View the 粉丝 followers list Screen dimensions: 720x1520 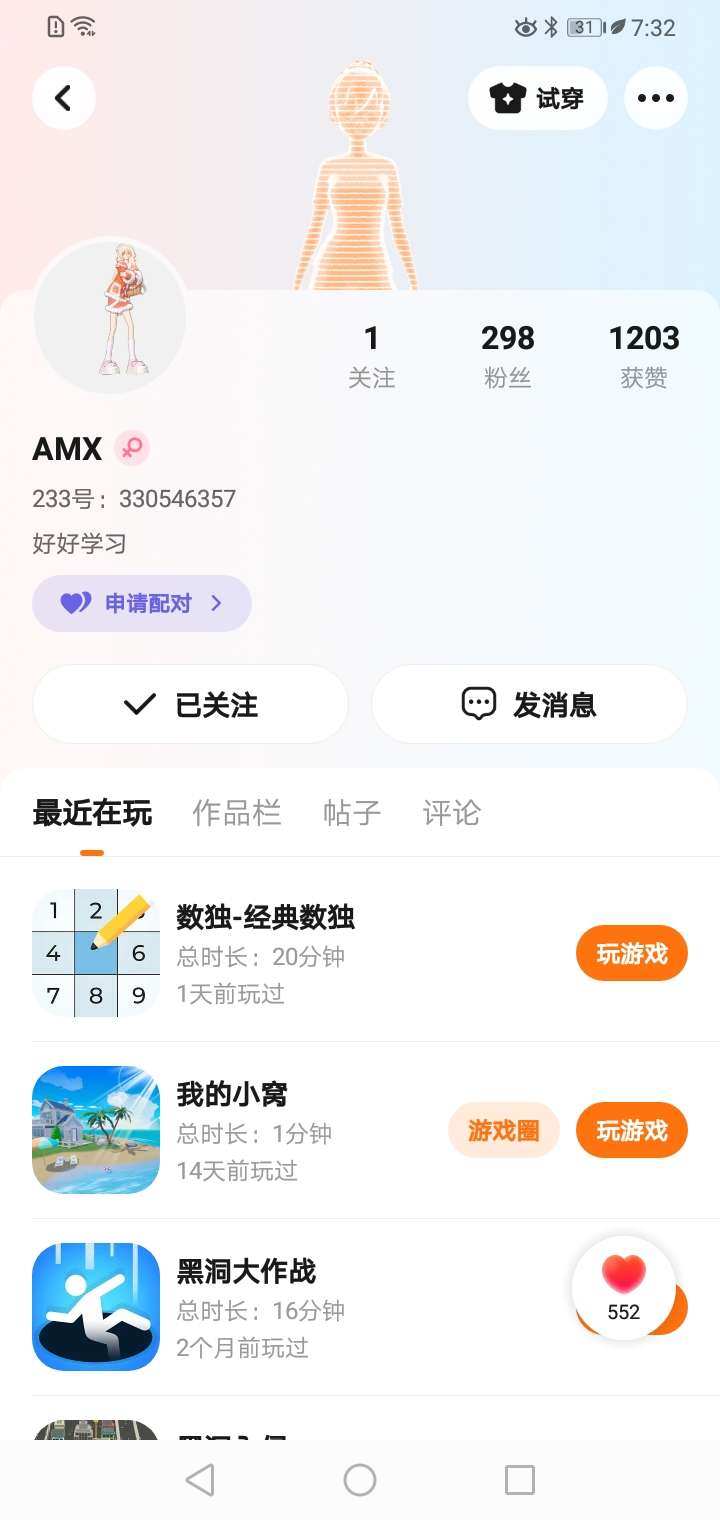507,356
